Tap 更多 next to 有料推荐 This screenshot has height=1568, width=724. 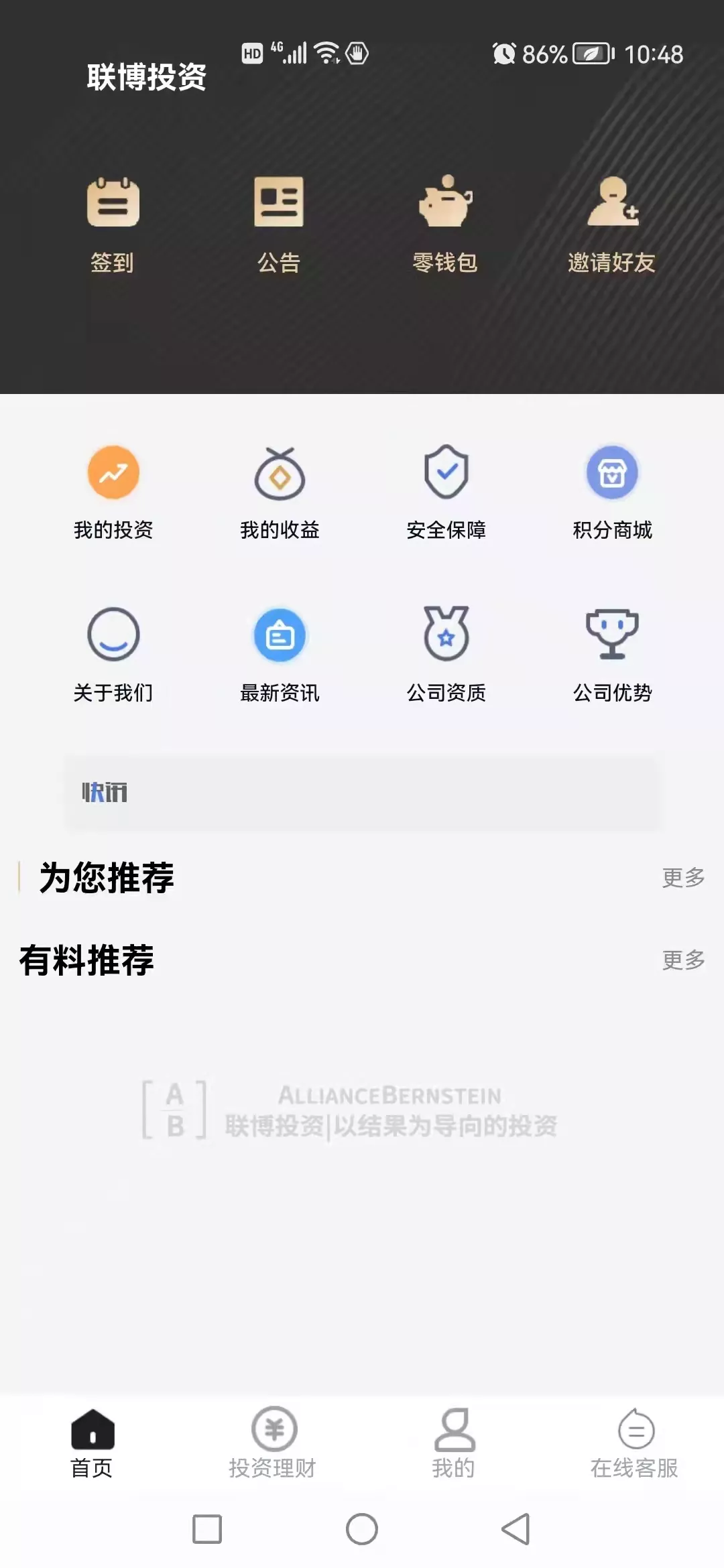(683, 960)
